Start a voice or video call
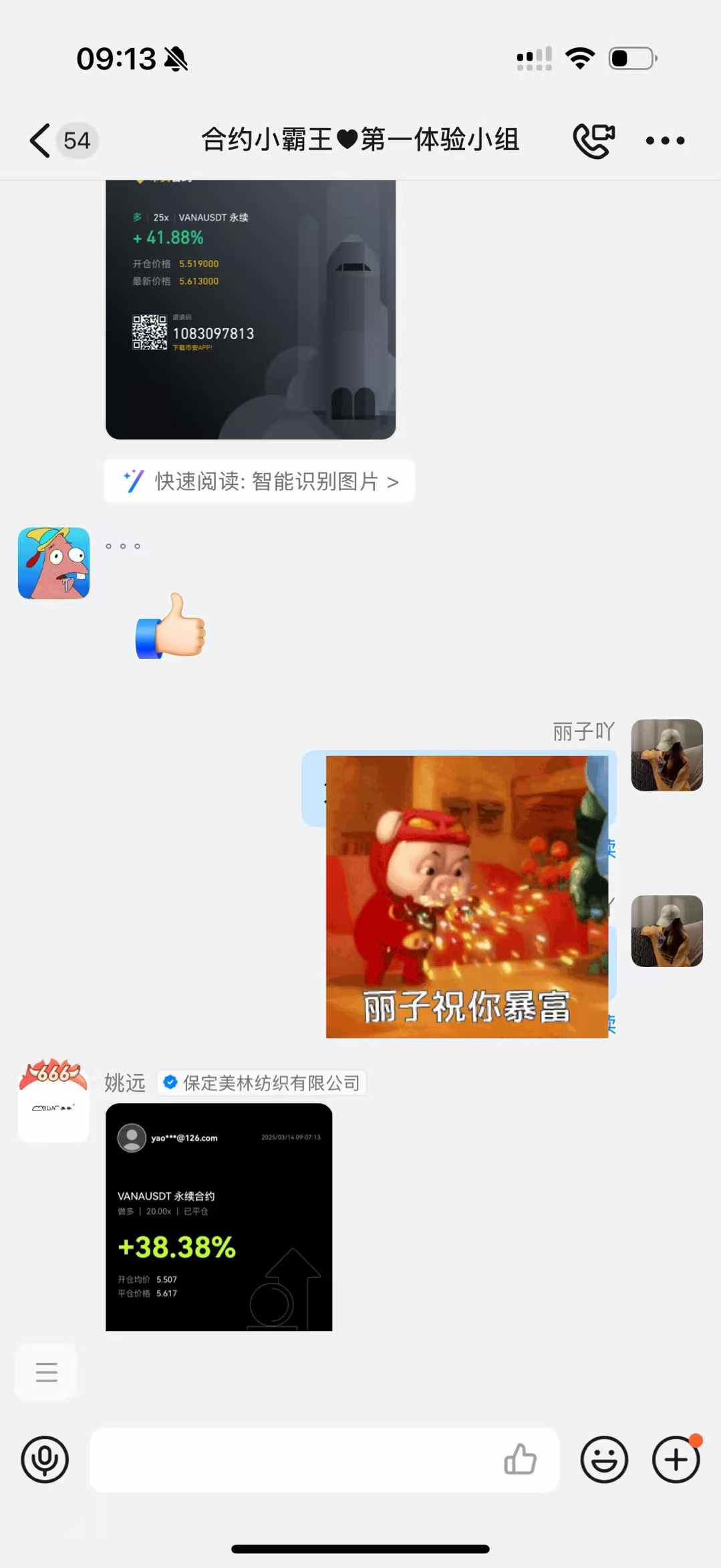The height and width of the screenshot is (1568, 721). (593, 141)
